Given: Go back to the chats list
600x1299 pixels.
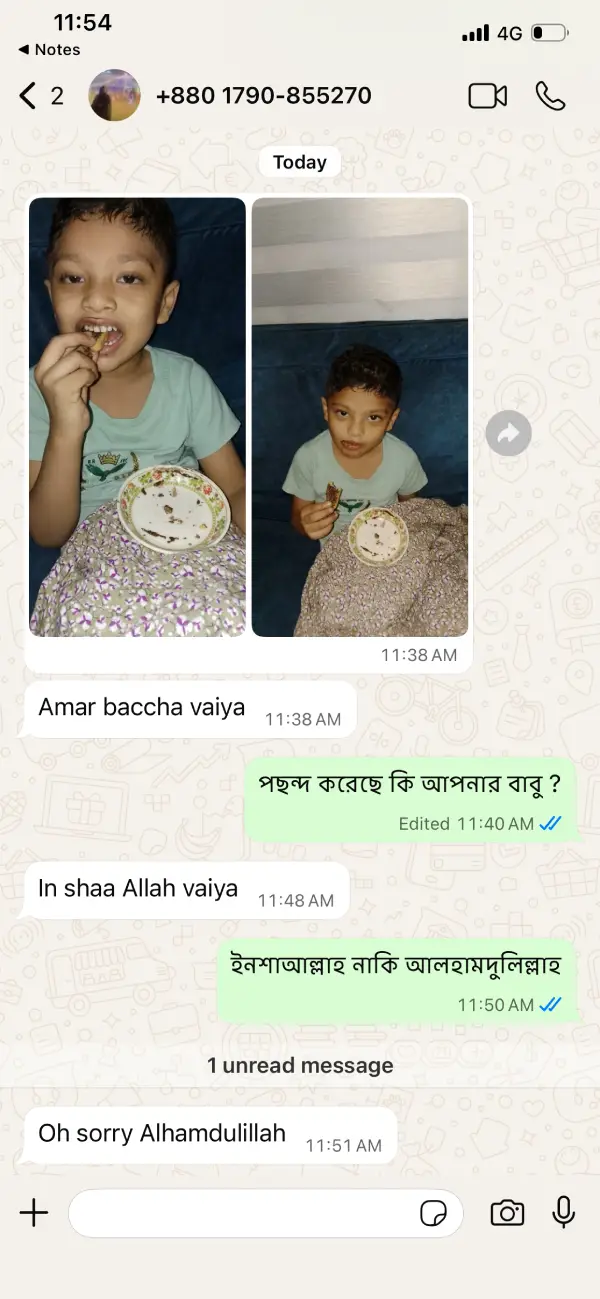Looking at the screenshot, I should point(40,96).
